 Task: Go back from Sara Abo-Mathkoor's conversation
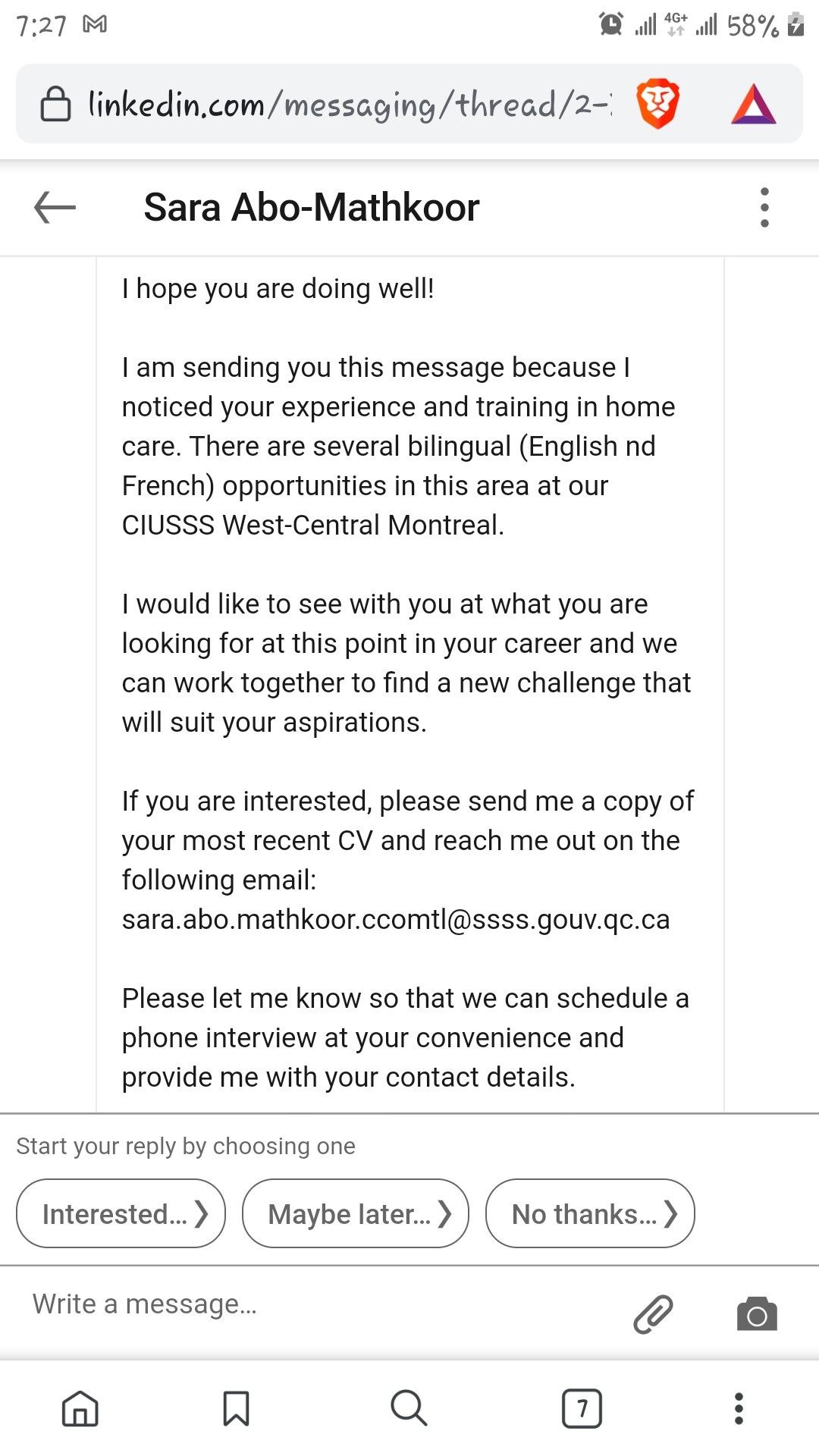(55, 207)
